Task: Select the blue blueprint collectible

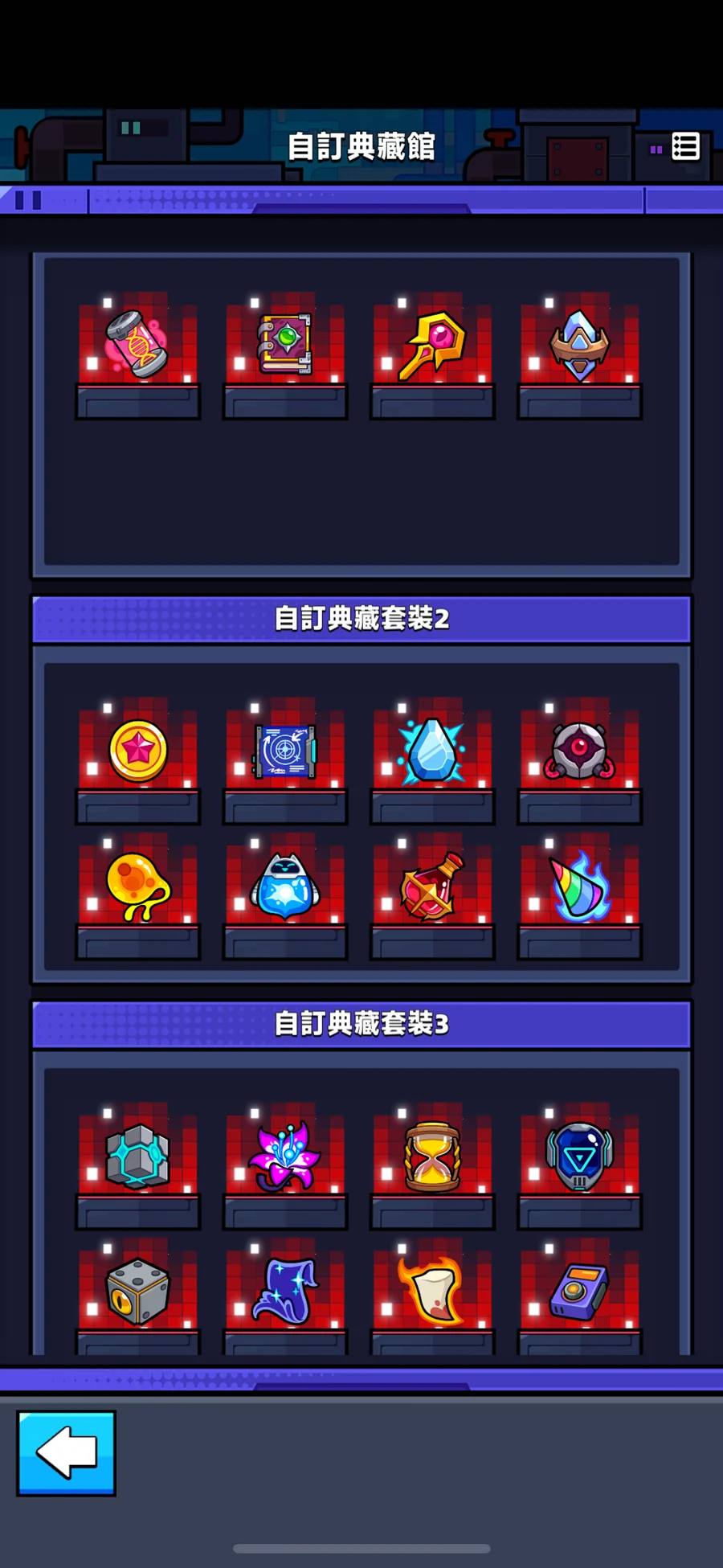Action: click(284, 751)
